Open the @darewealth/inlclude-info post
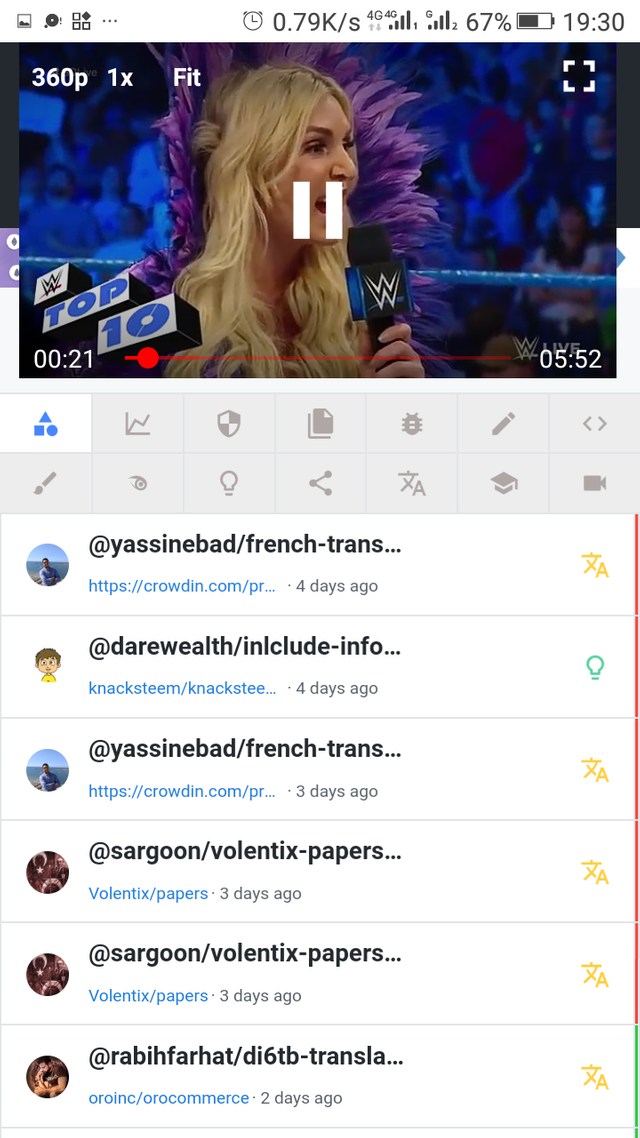The width and height of the screenshot is (640, 1138). (245, 647)
